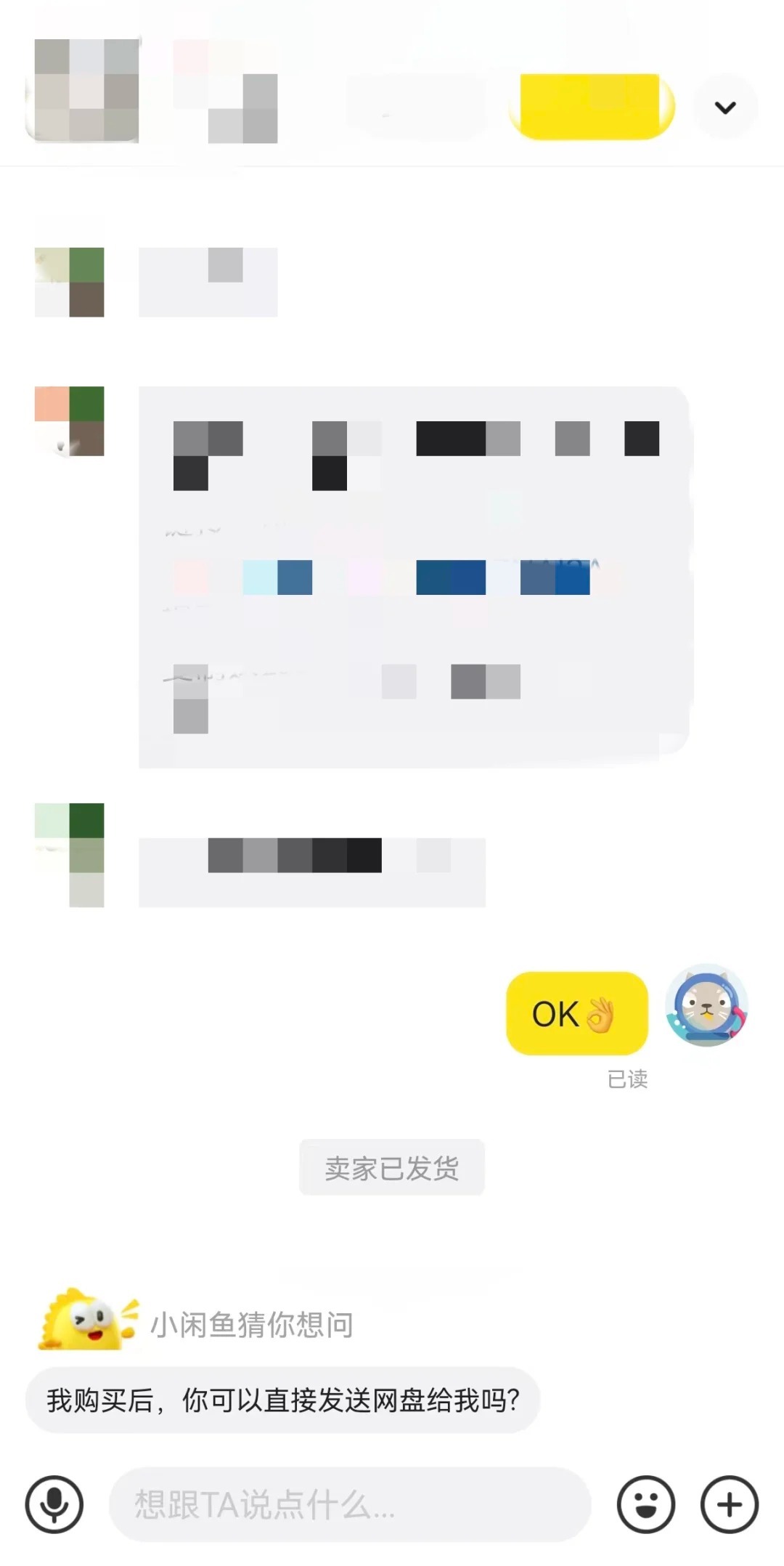Tap the first gray message bubble
The width and height of the screenshot is (784, 1566).
click(207, 282)
